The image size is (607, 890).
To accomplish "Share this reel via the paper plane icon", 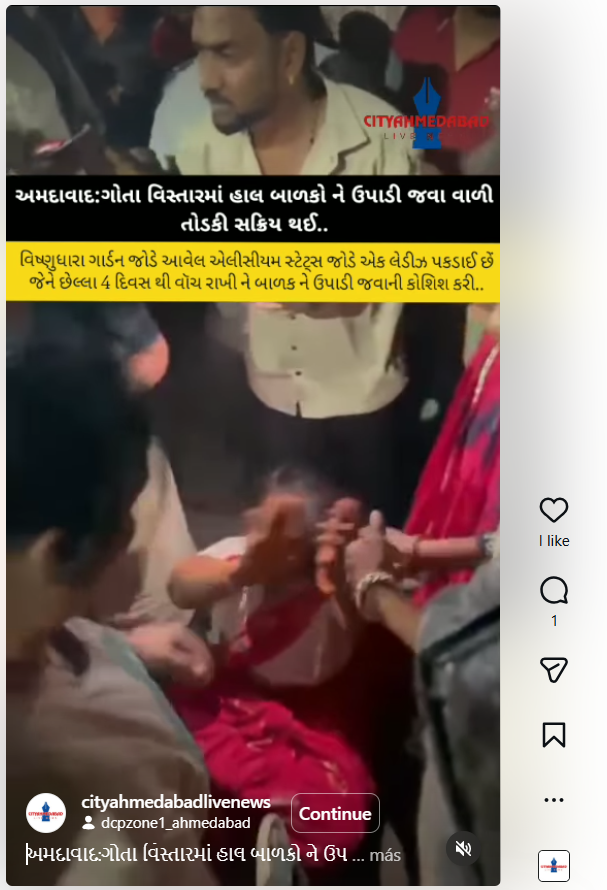I will (554, 670).
